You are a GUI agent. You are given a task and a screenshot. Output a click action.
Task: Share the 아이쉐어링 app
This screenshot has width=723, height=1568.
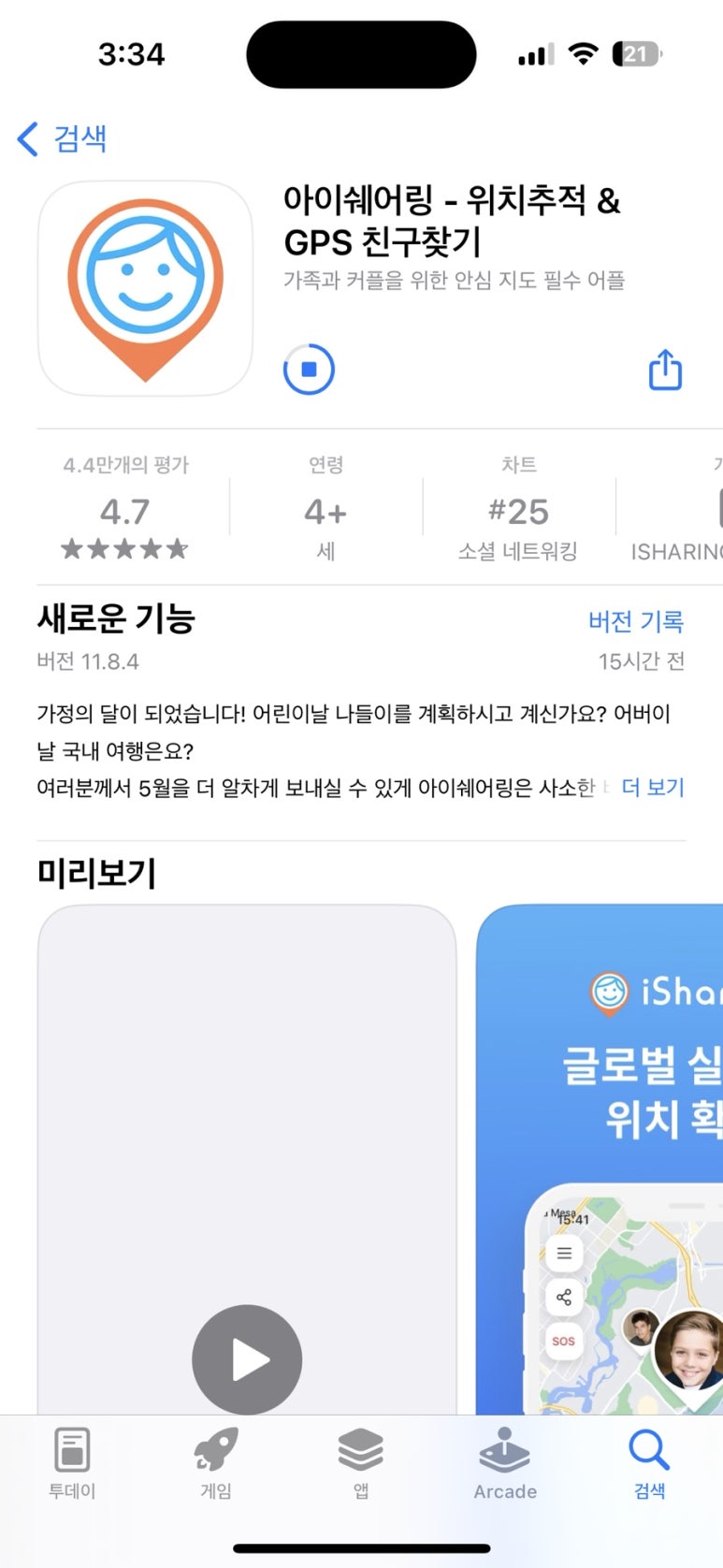click(665, 370)
